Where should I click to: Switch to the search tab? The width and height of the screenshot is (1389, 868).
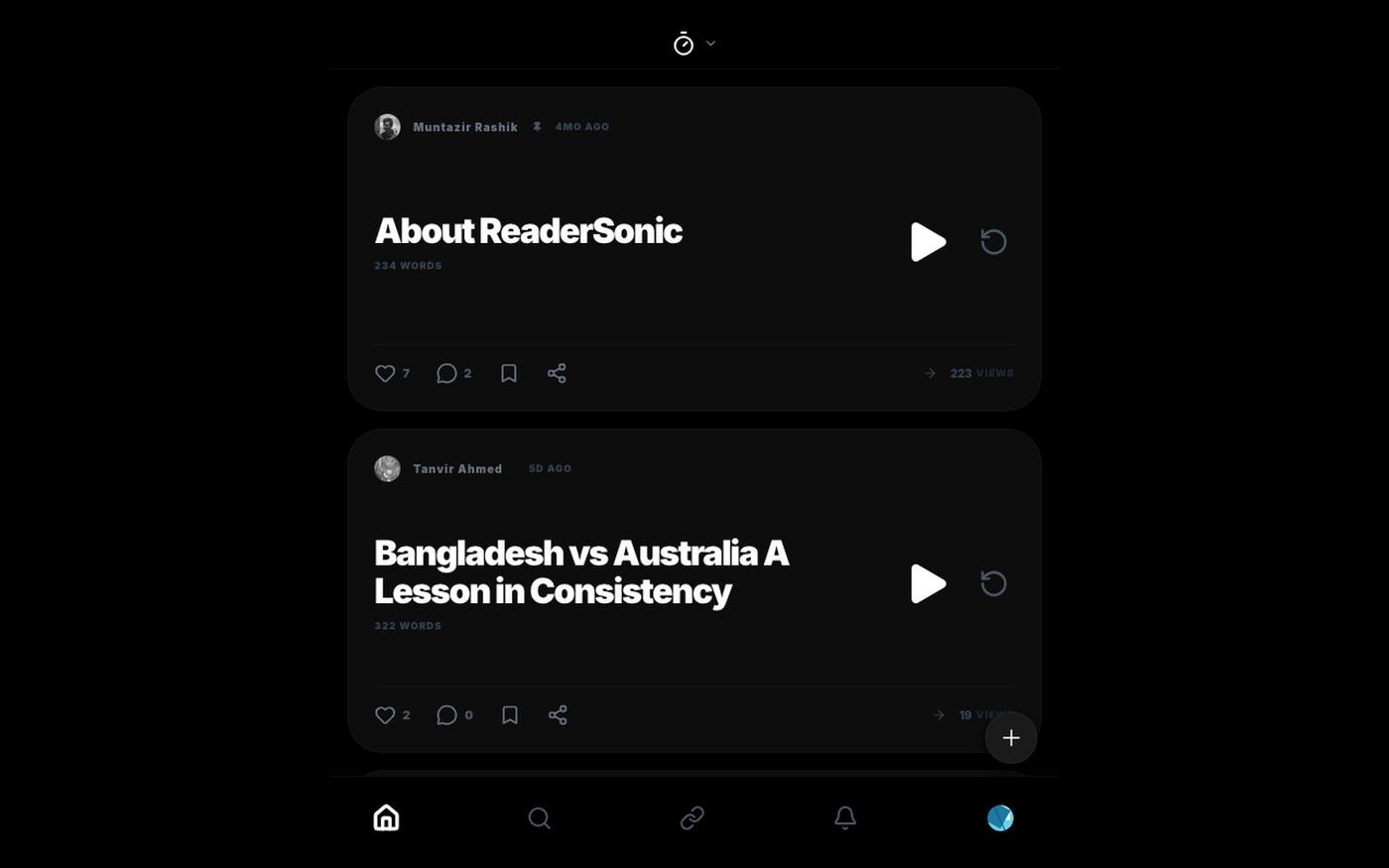tap(539, 818)
